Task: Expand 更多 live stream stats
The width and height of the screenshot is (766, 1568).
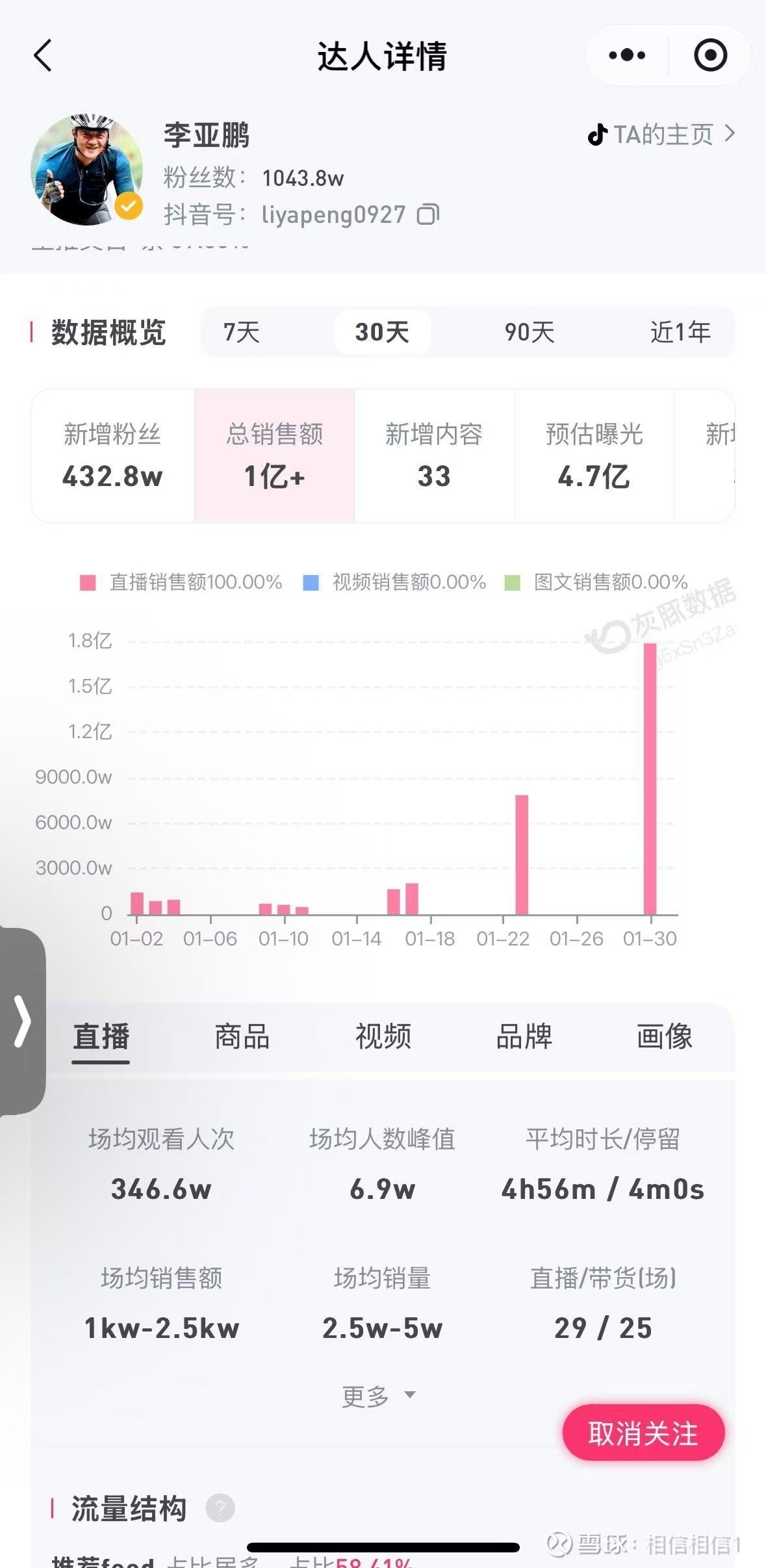Action: [379, 1395]
